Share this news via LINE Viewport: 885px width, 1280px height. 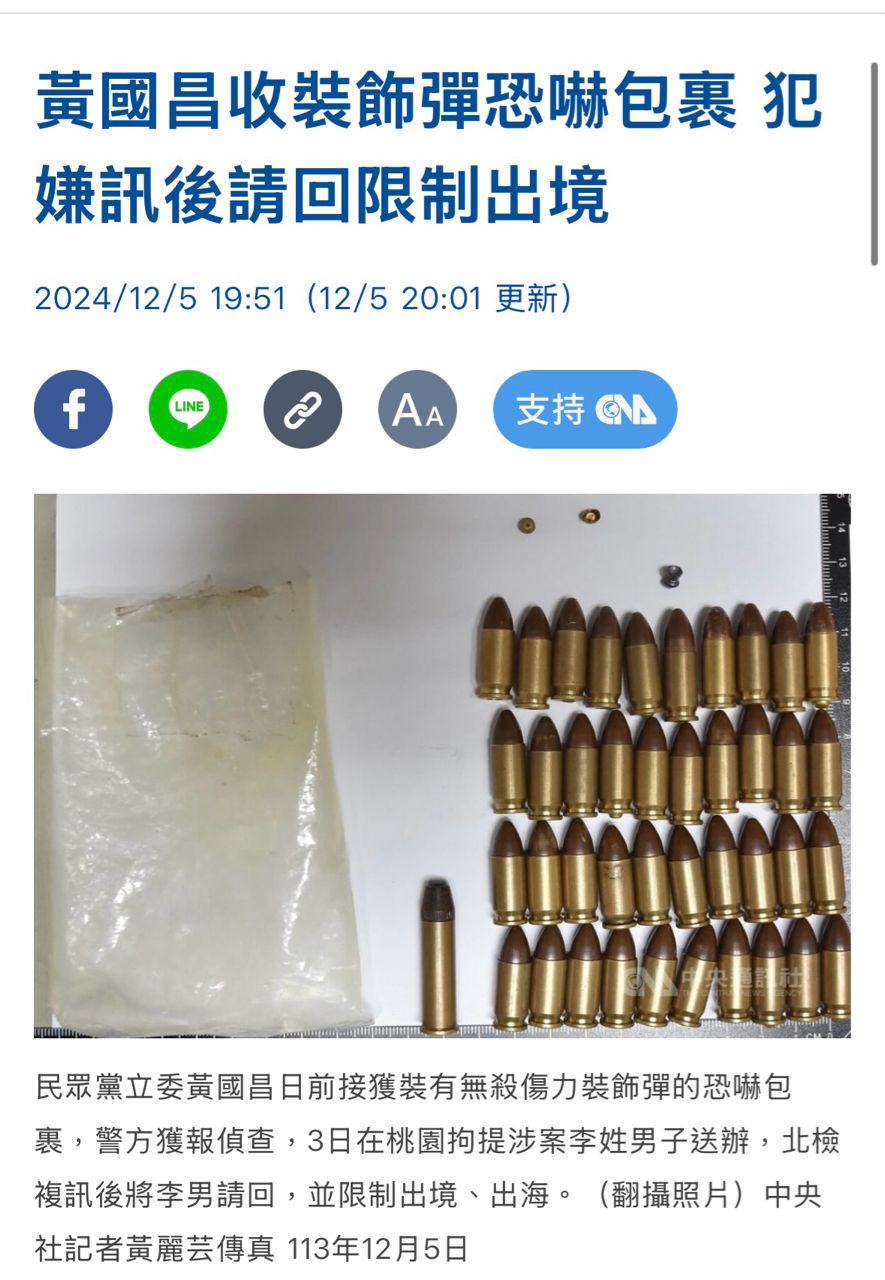click(x=188, y=409)
